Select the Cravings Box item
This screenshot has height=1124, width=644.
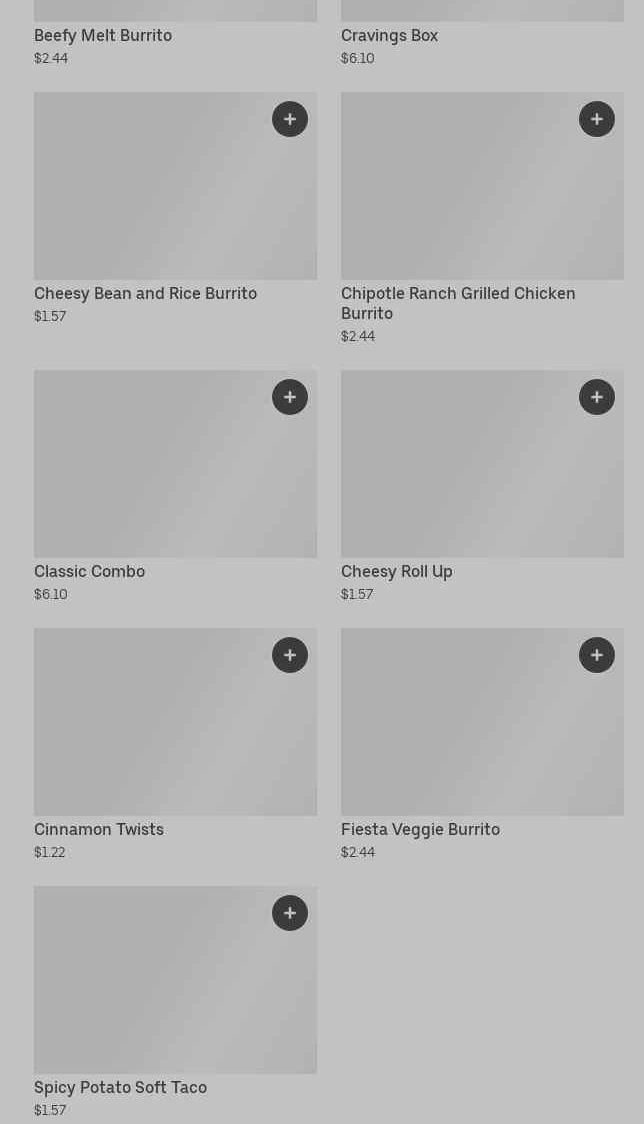click(389, 36)
